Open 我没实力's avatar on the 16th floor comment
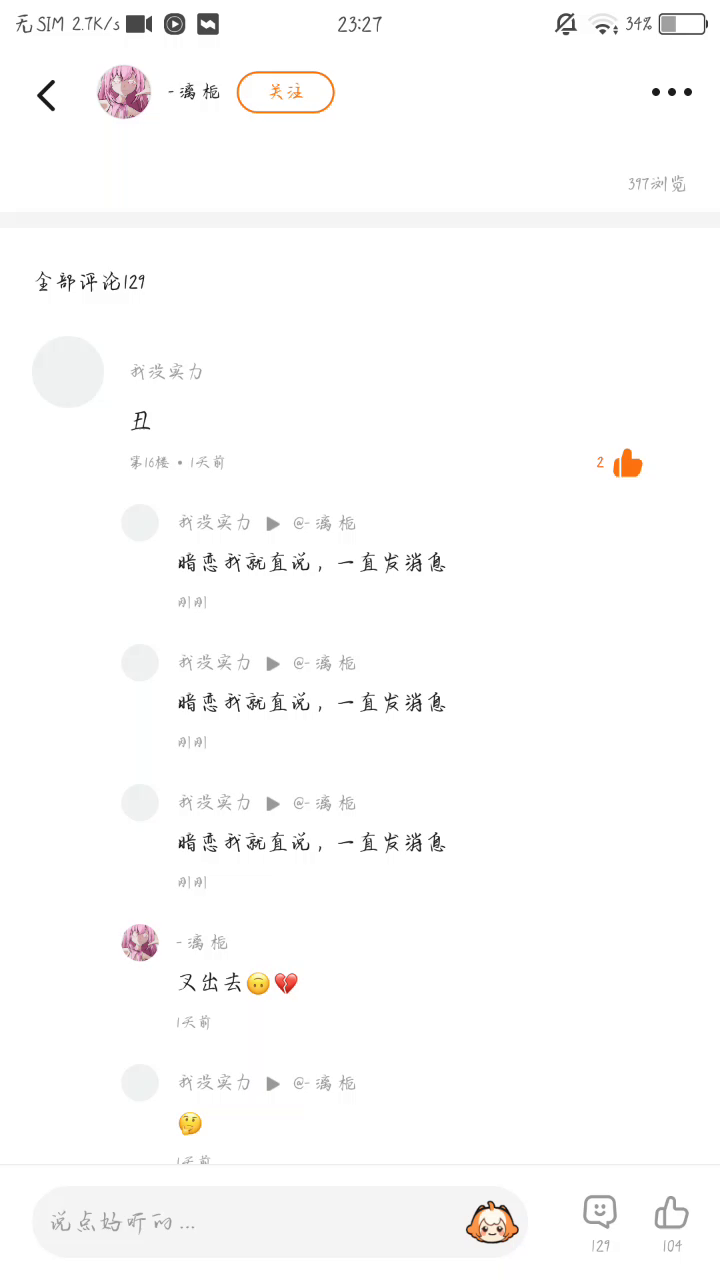Screen dimensions: 720x1280 [x=68, y=372]
